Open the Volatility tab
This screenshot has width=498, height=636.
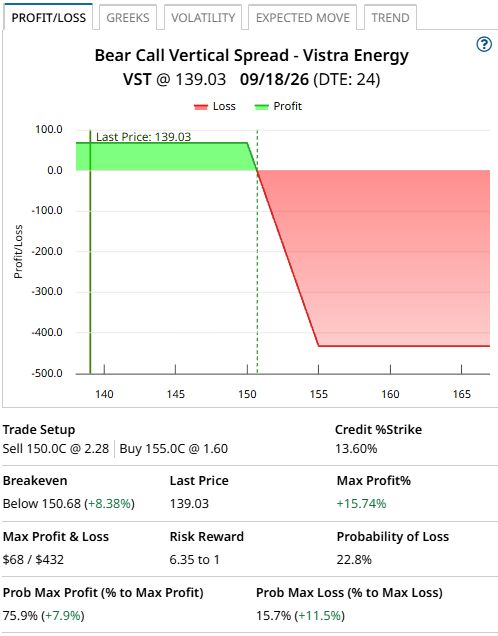click(x=203, y=17)
